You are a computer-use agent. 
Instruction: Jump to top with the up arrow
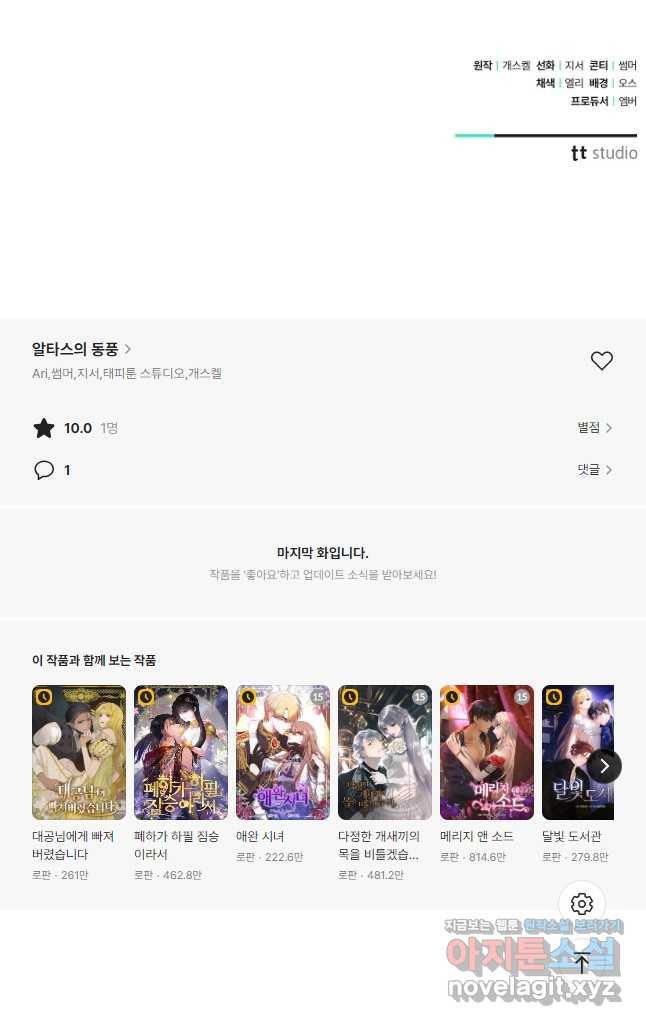coord(582,964)
